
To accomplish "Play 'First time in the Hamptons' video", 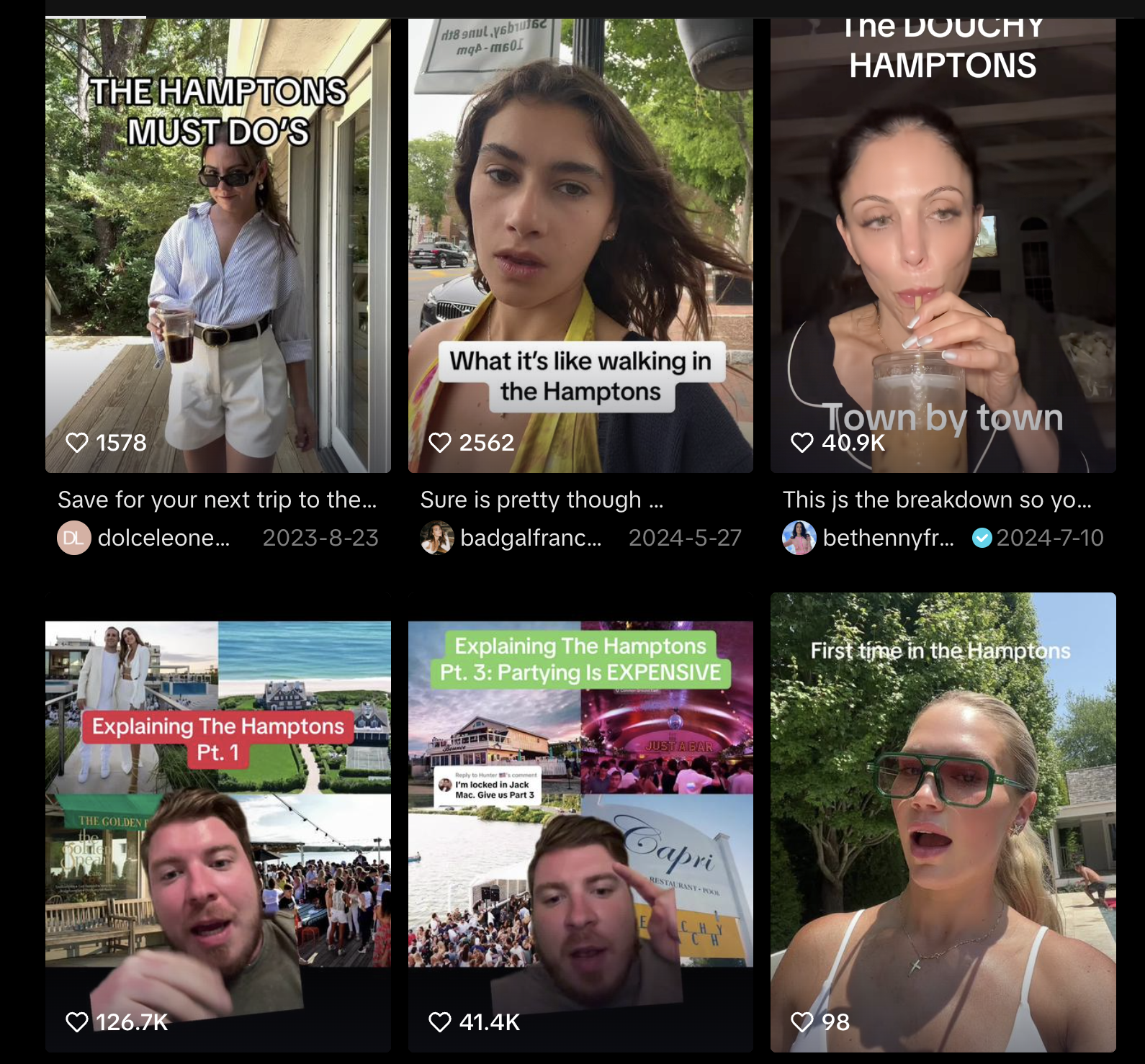I will tap(943, 821).
